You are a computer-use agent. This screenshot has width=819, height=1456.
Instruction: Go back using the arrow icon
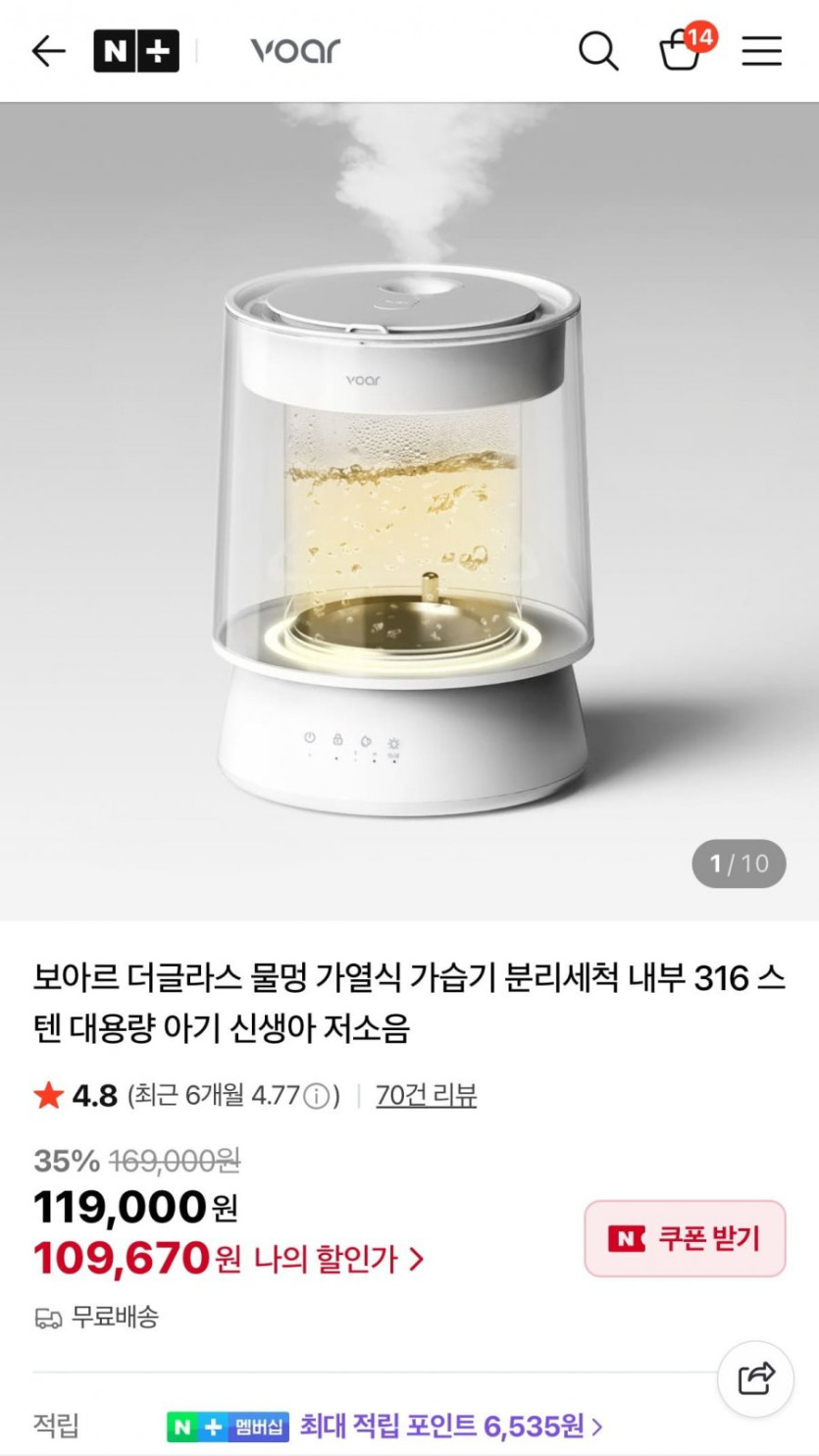[x=48, y=51]
